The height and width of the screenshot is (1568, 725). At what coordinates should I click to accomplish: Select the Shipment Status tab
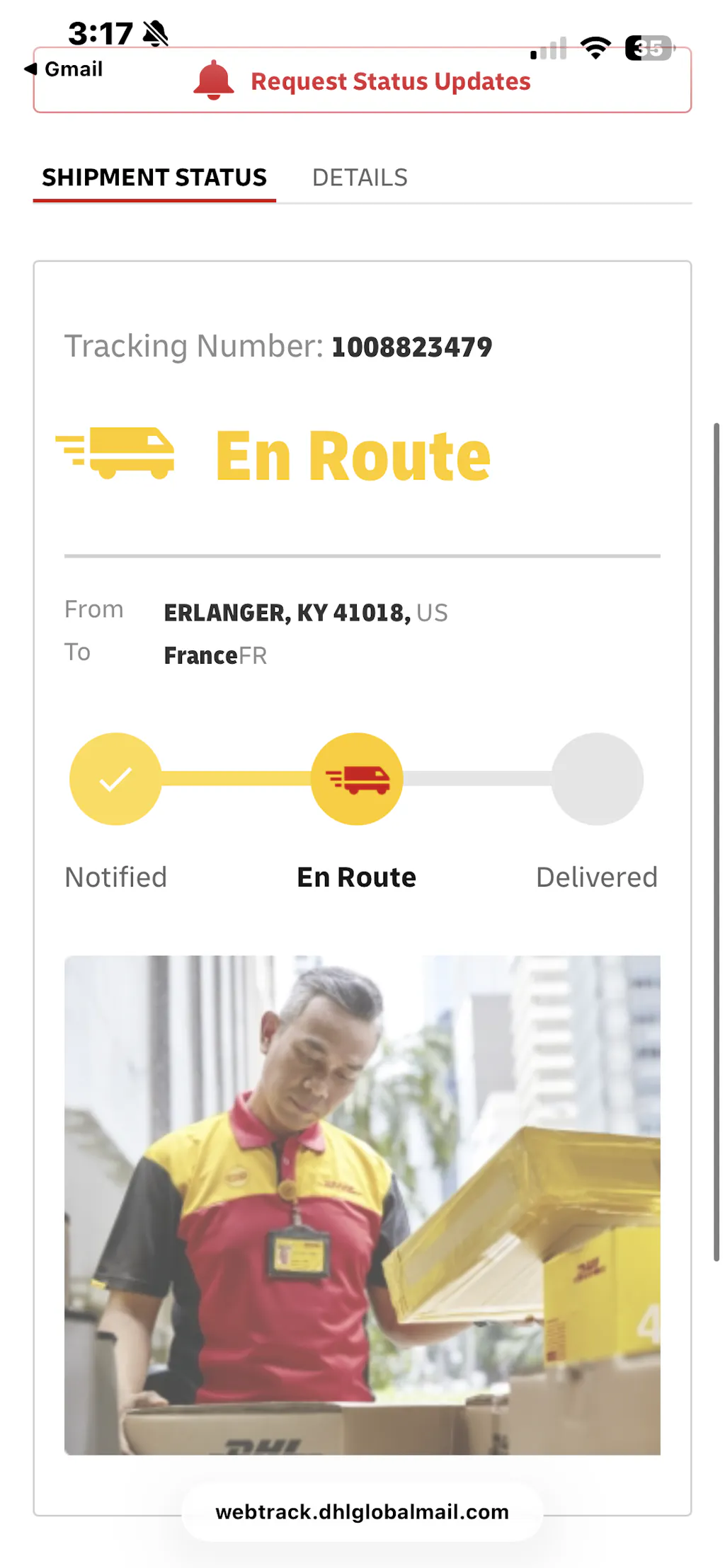coord(154,178)
